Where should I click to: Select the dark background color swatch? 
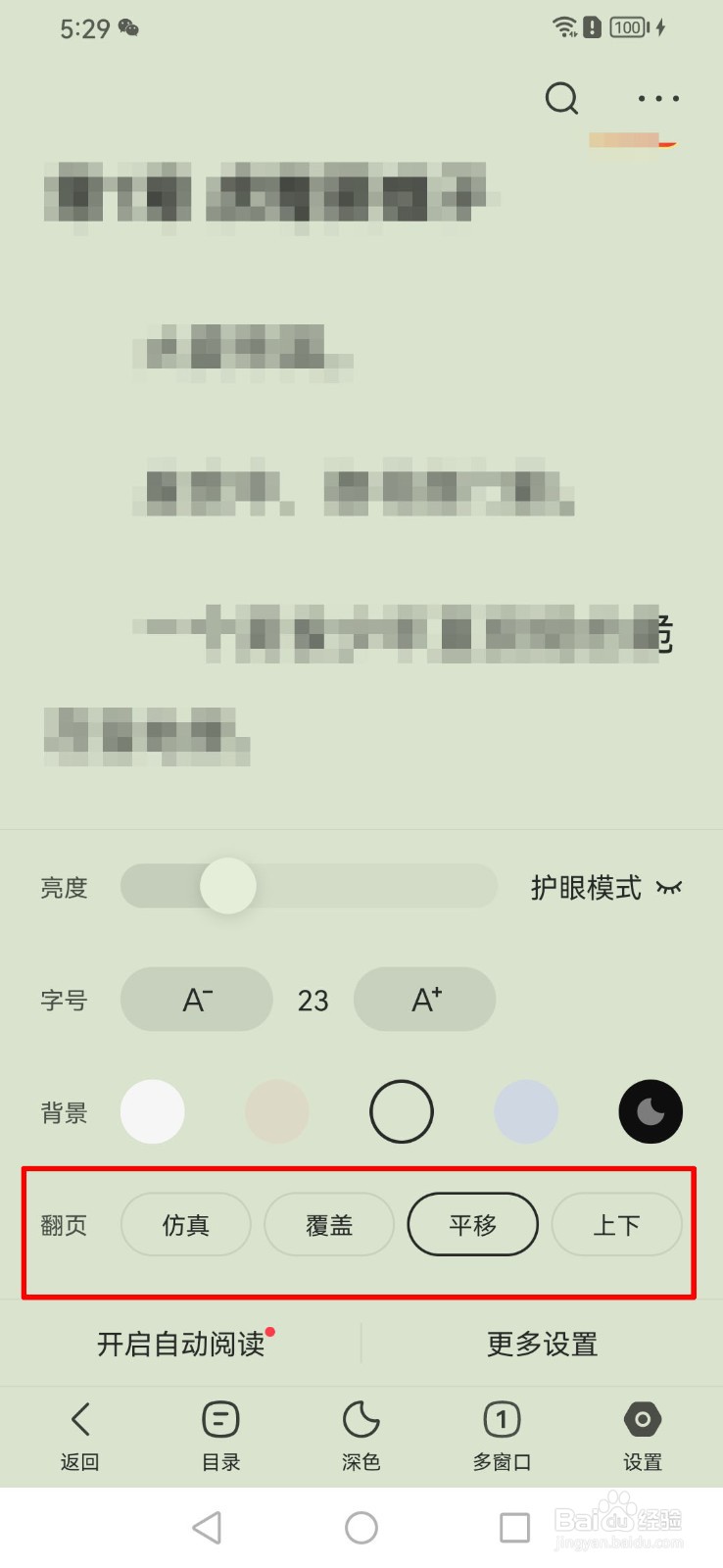(651, 1111)
